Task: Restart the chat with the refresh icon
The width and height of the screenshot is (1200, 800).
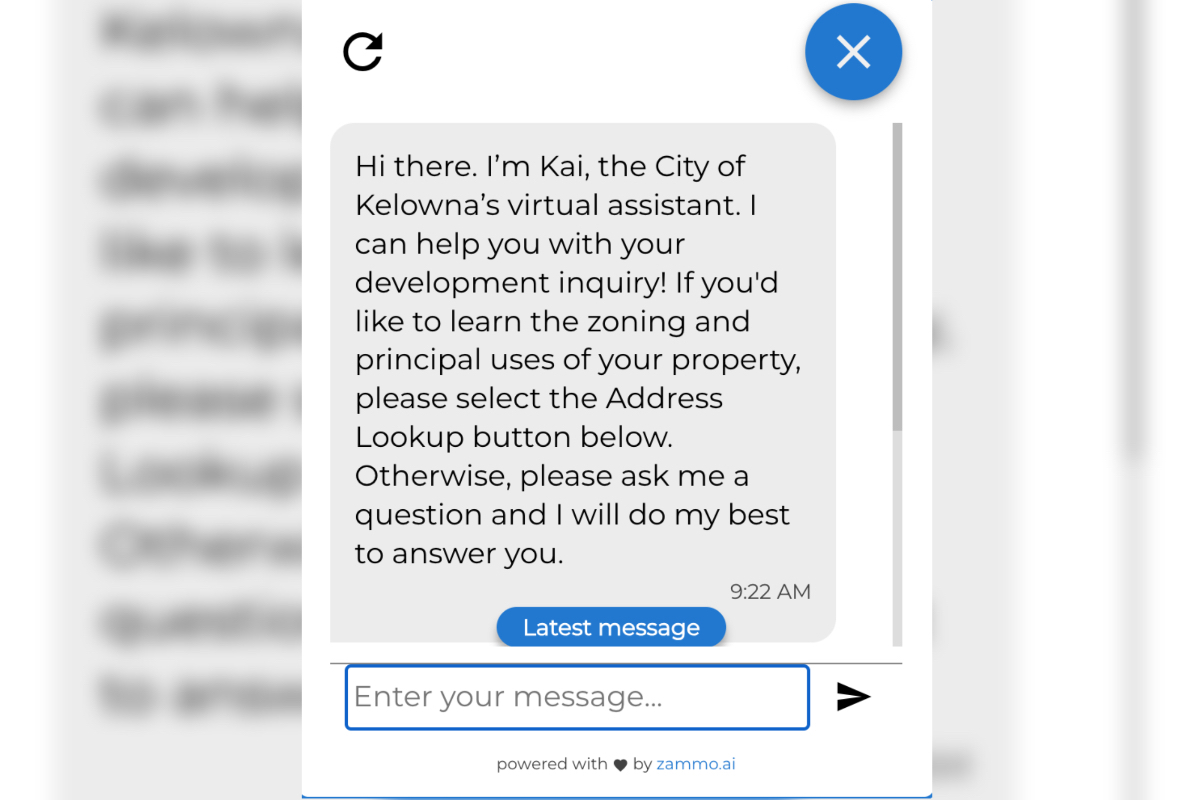Action: tap(362, 52)
